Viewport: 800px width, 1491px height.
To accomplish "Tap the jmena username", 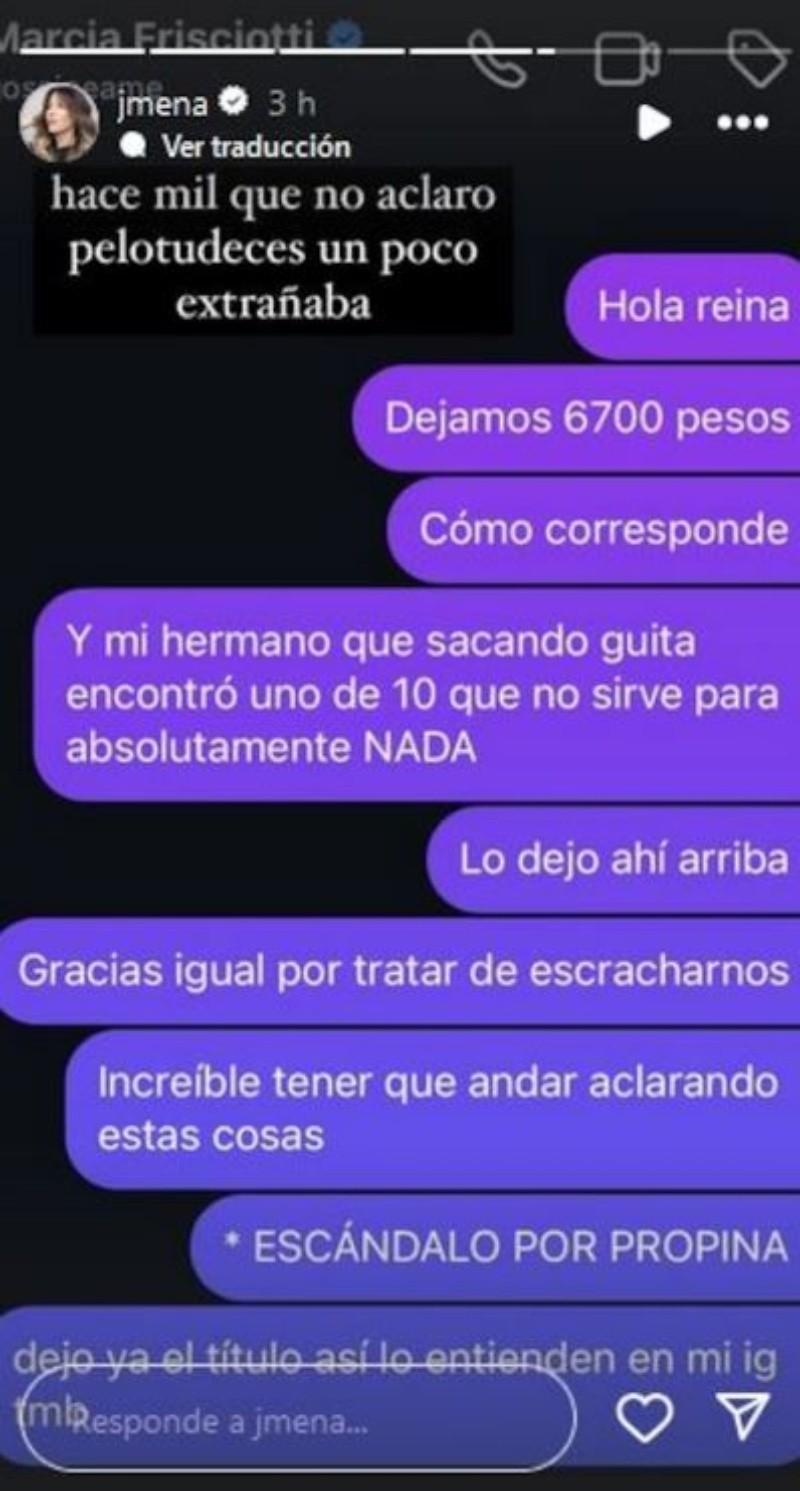I will [160, 102].
